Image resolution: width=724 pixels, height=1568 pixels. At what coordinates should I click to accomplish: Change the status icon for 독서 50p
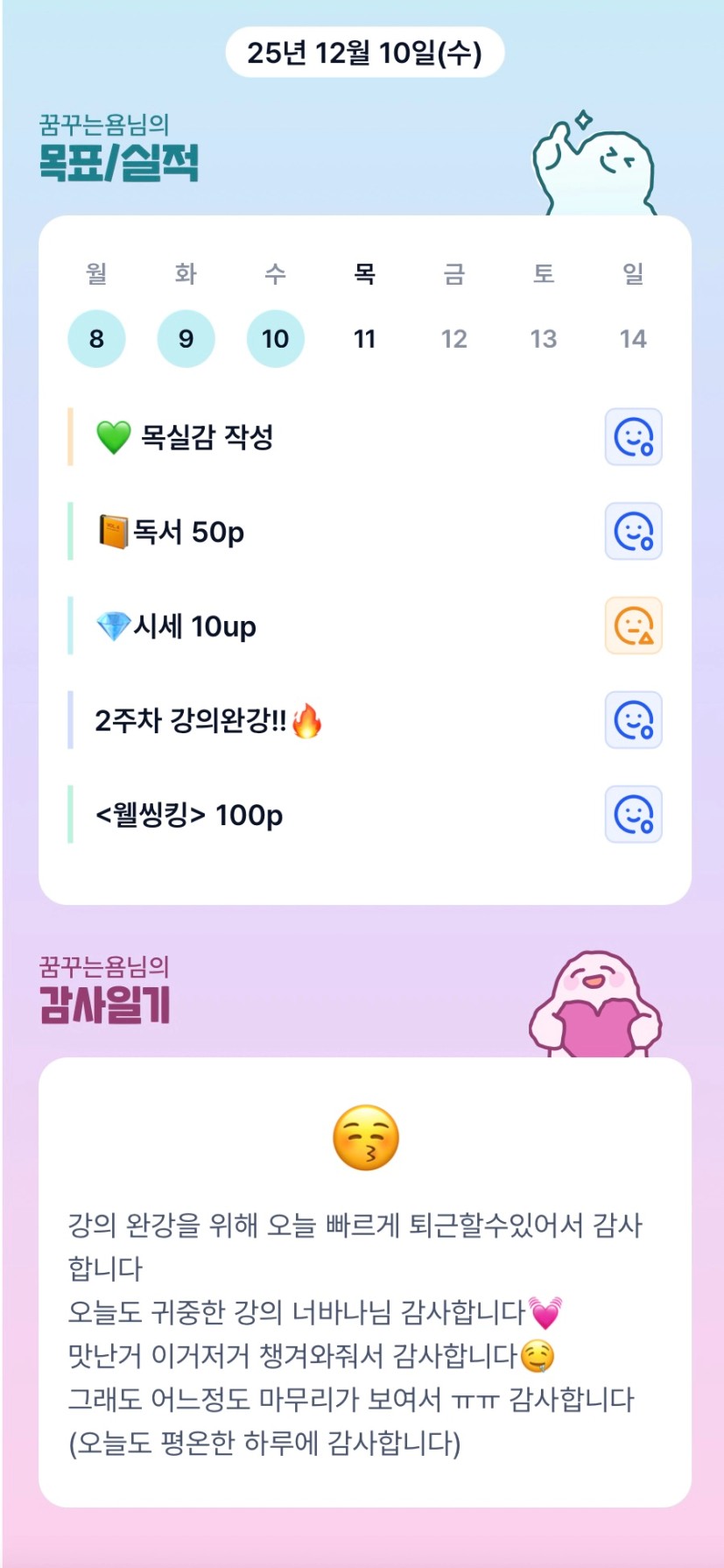click(633, 532)
